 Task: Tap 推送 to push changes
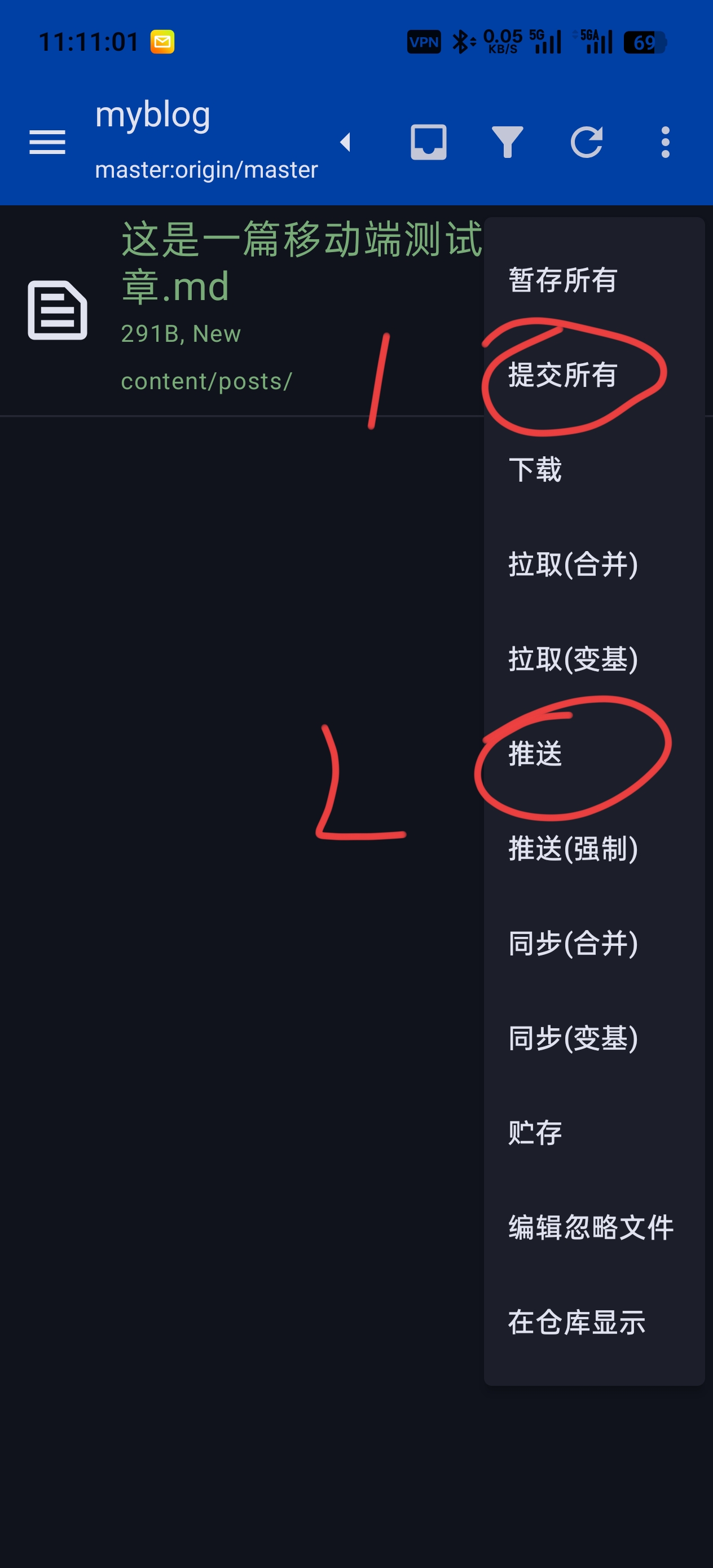pos(535,754)
